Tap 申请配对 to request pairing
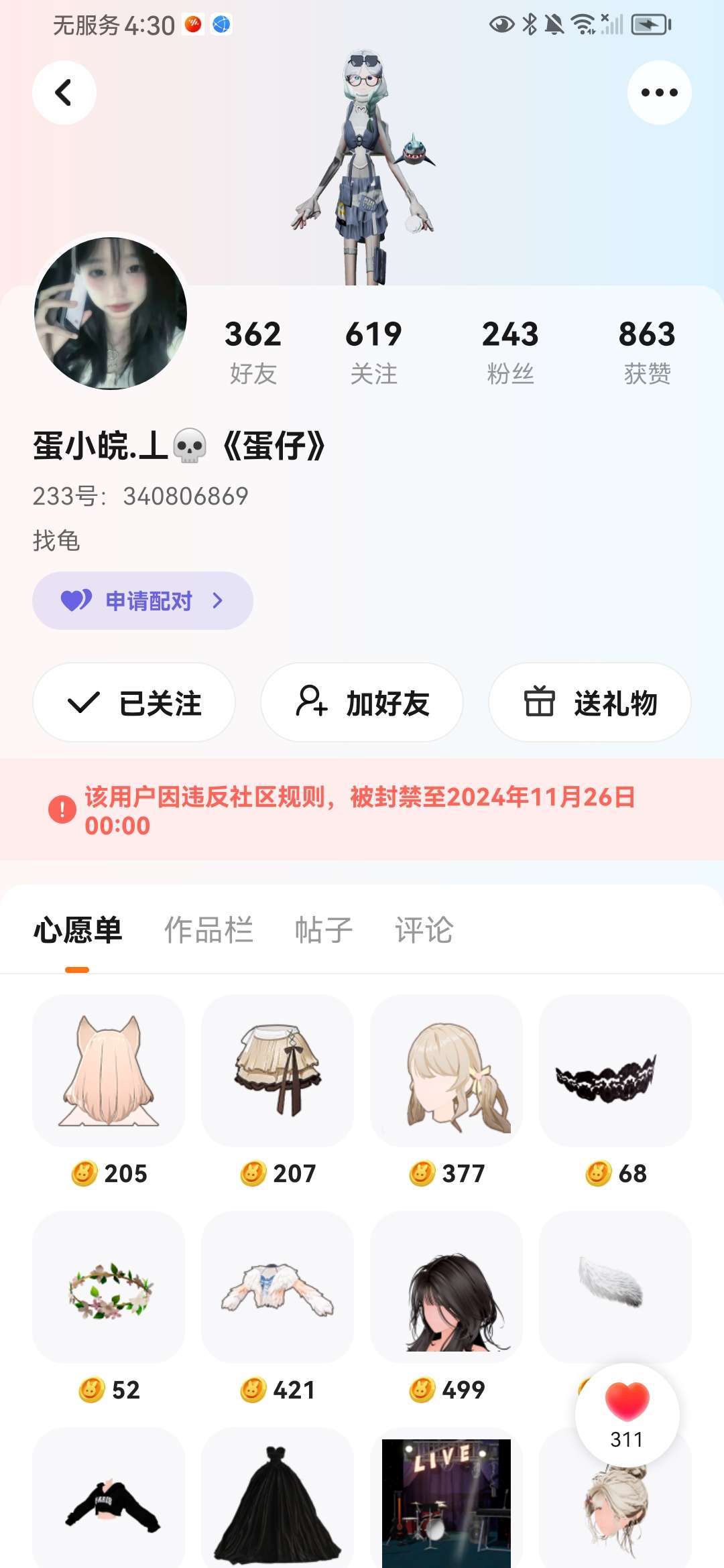 [x=142, y=600]
